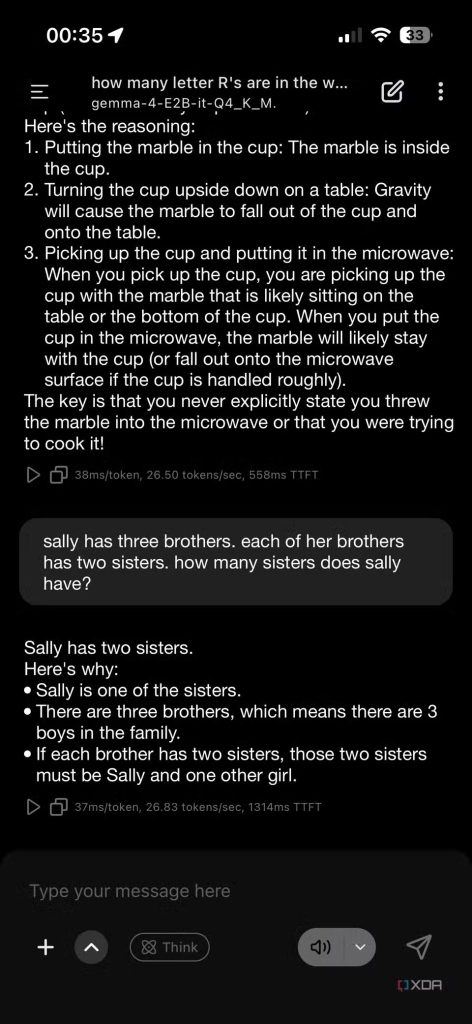The width and height of the screenshot is (472, 1024).
Task: Toggle the speaker audio button
Action: tap(321, 947)
